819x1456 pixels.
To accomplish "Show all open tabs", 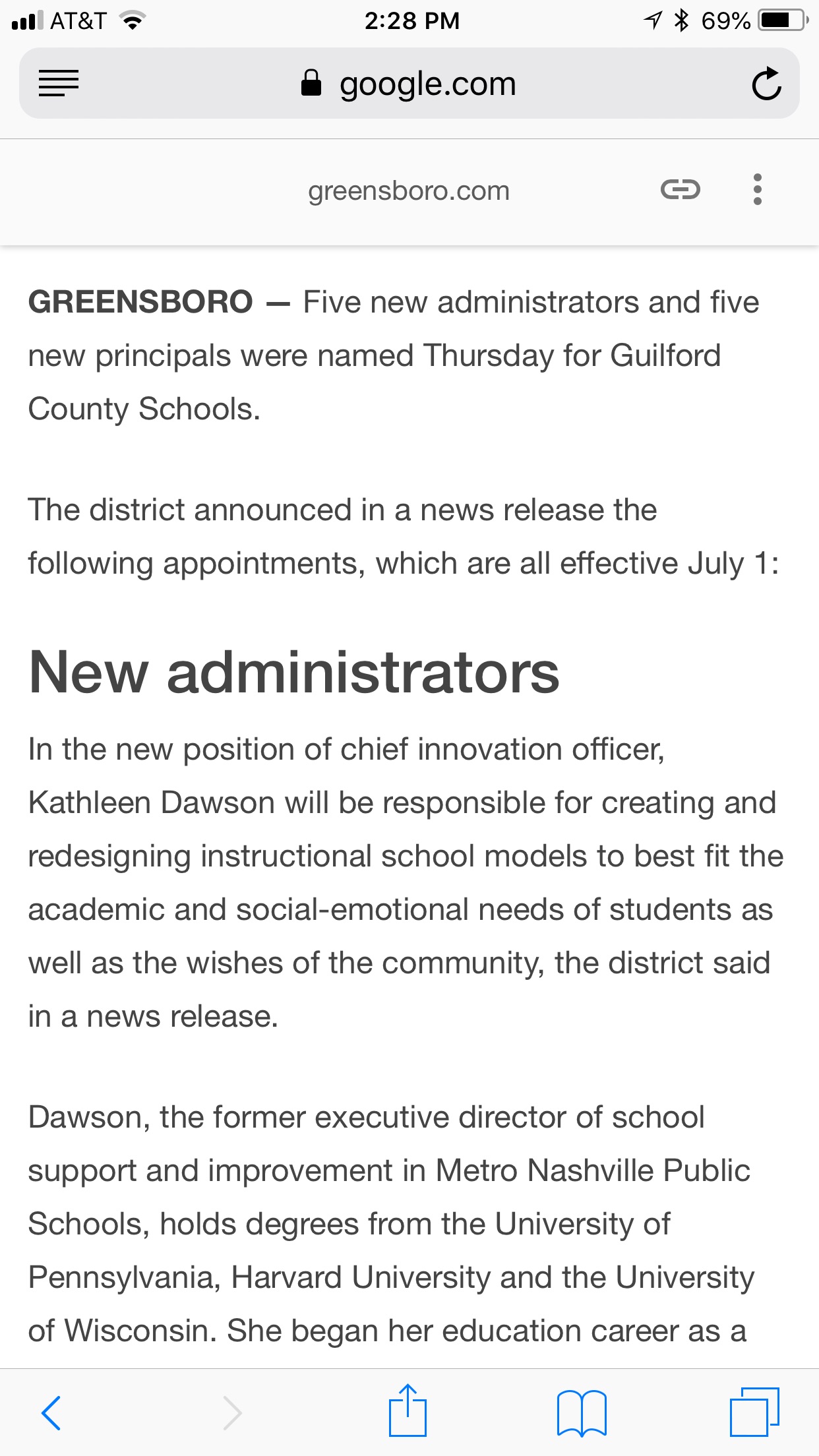I will click(754, 1412).
